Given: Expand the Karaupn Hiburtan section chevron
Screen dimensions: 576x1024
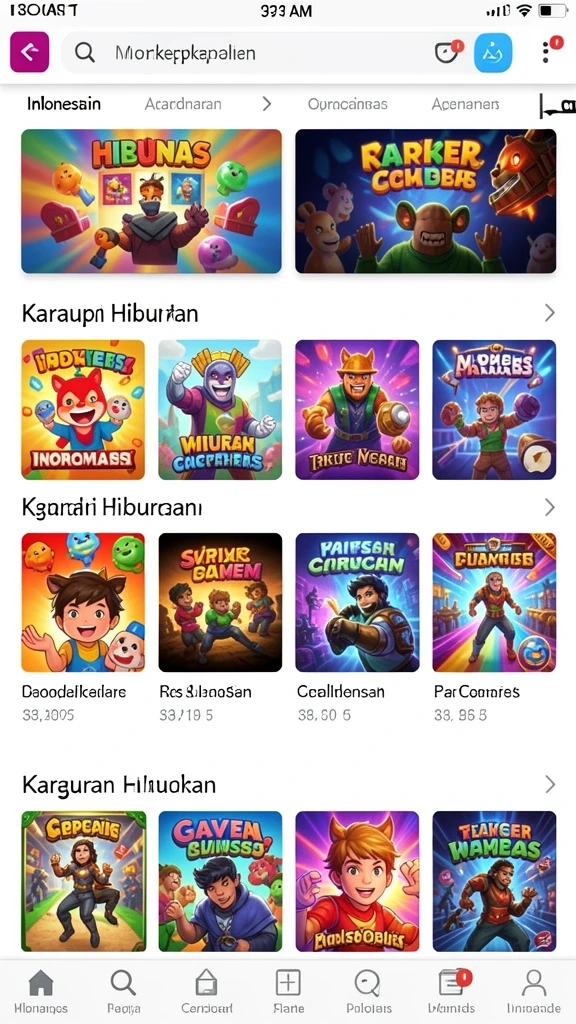Looking at the screenshot, I should [x=549, y=313].
